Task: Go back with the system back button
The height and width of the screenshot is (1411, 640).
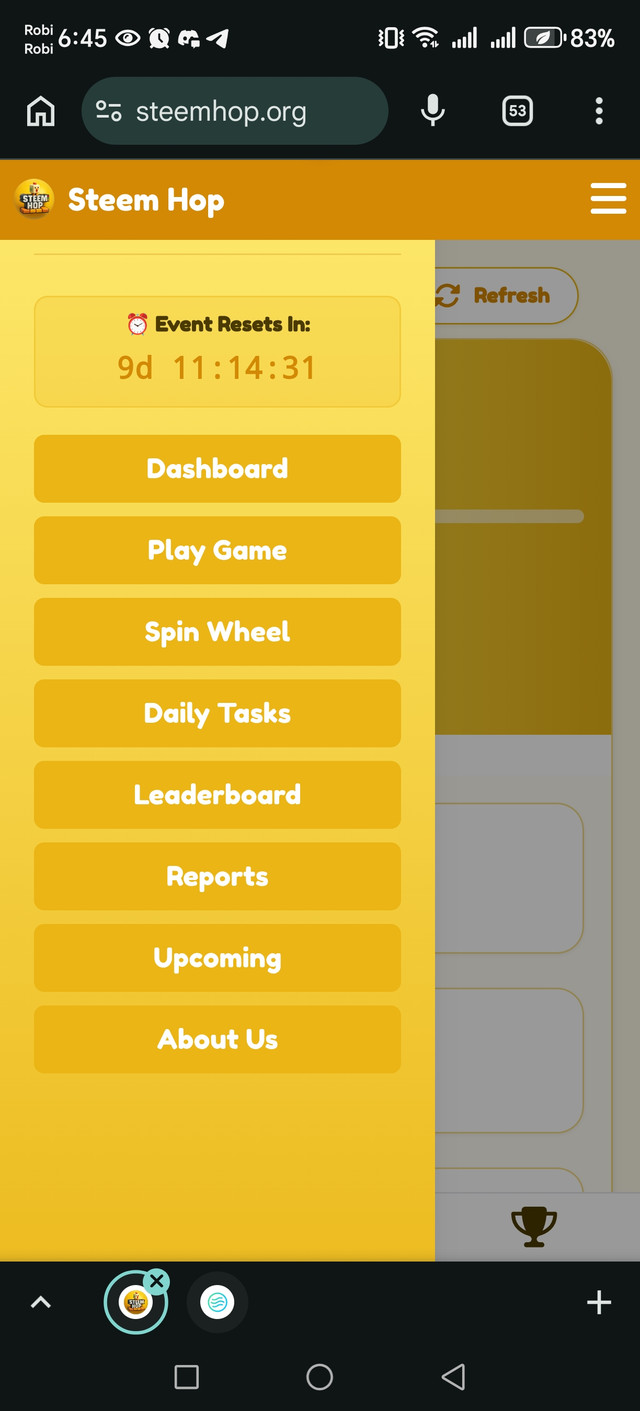Action: 453,1377
